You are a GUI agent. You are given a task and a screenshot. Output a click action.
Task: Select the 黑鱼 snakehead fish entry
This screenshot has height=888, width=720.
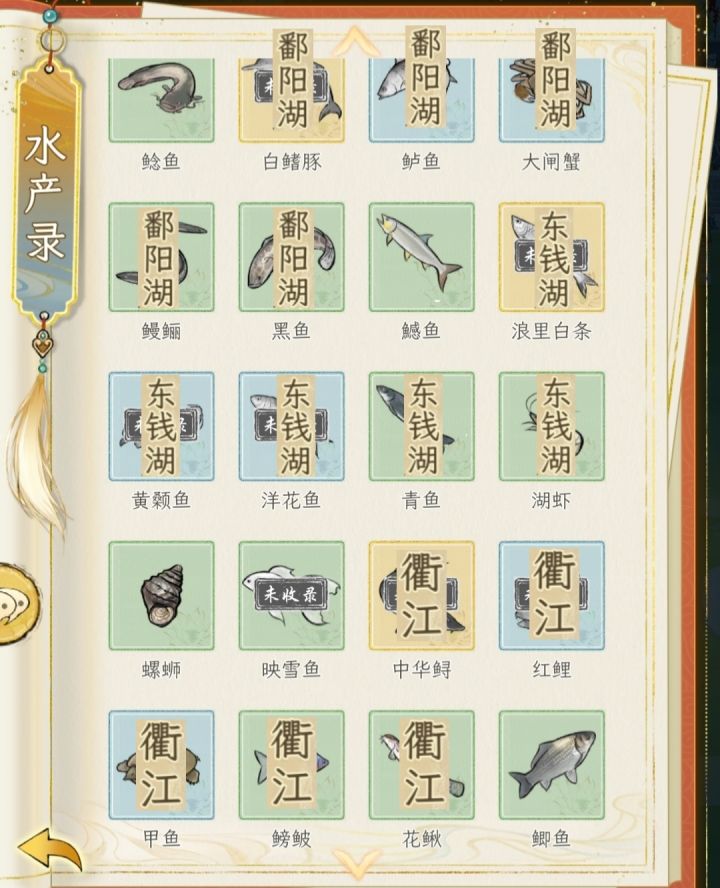293,255
